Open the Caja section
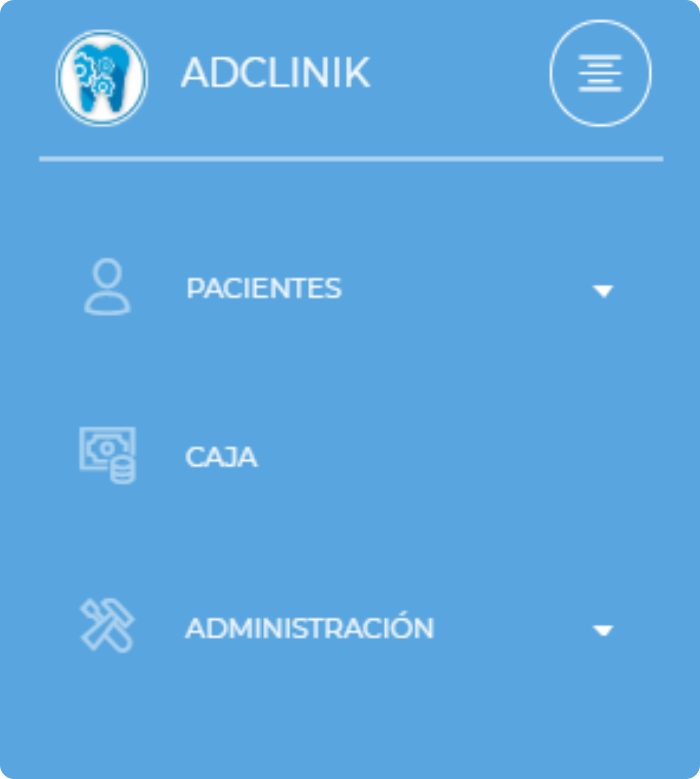 click(222, 458)
